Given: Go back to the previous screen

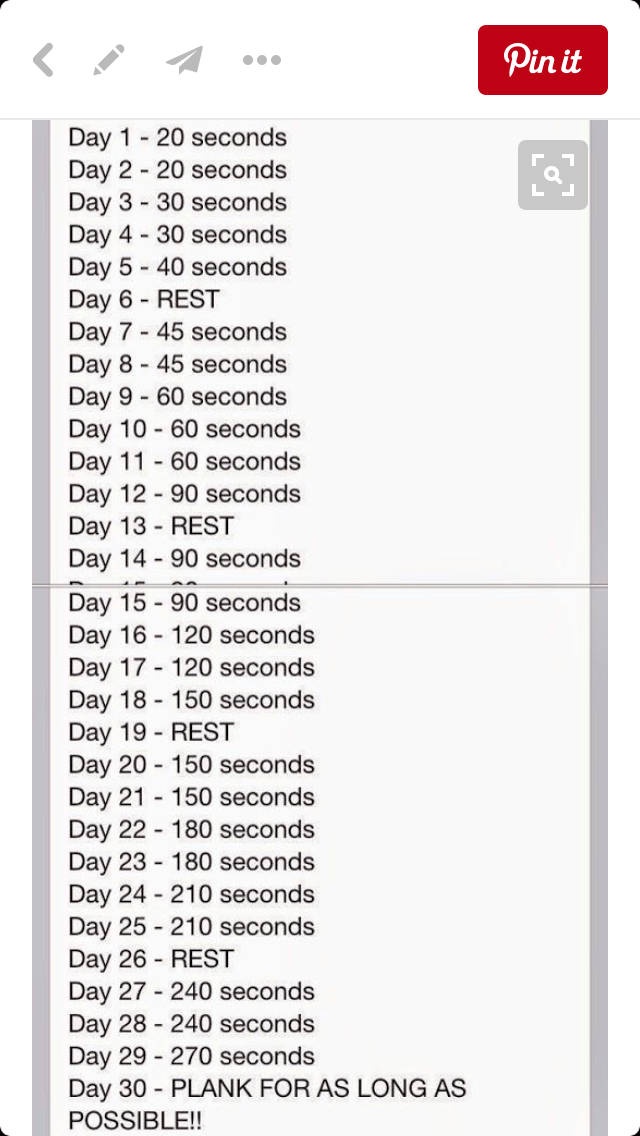Looking at the screenshot, I should tap(43, 60).
